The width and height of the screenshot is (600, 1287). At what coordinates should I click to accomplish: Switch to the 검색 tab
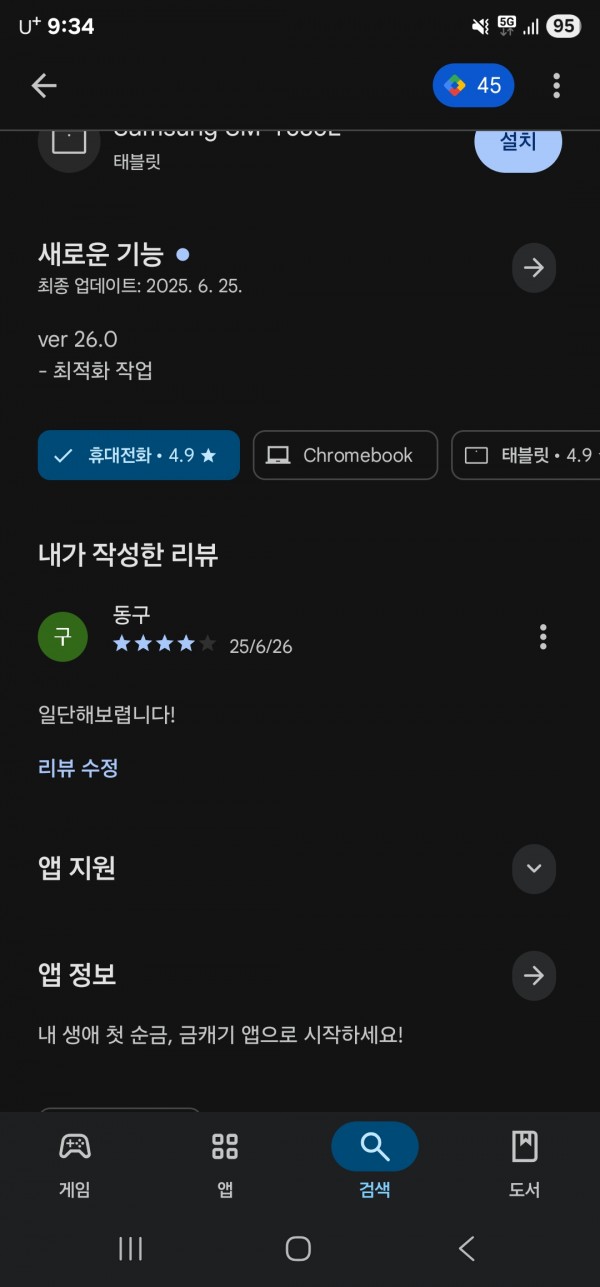[x=375, y=1163]
